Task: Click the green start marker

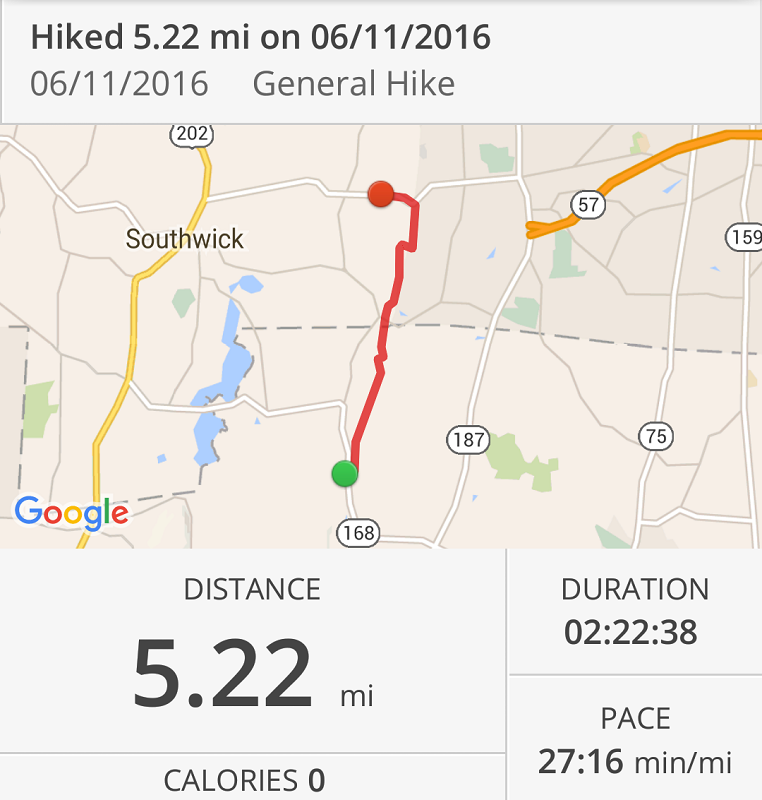Action: tap(343, 474)
